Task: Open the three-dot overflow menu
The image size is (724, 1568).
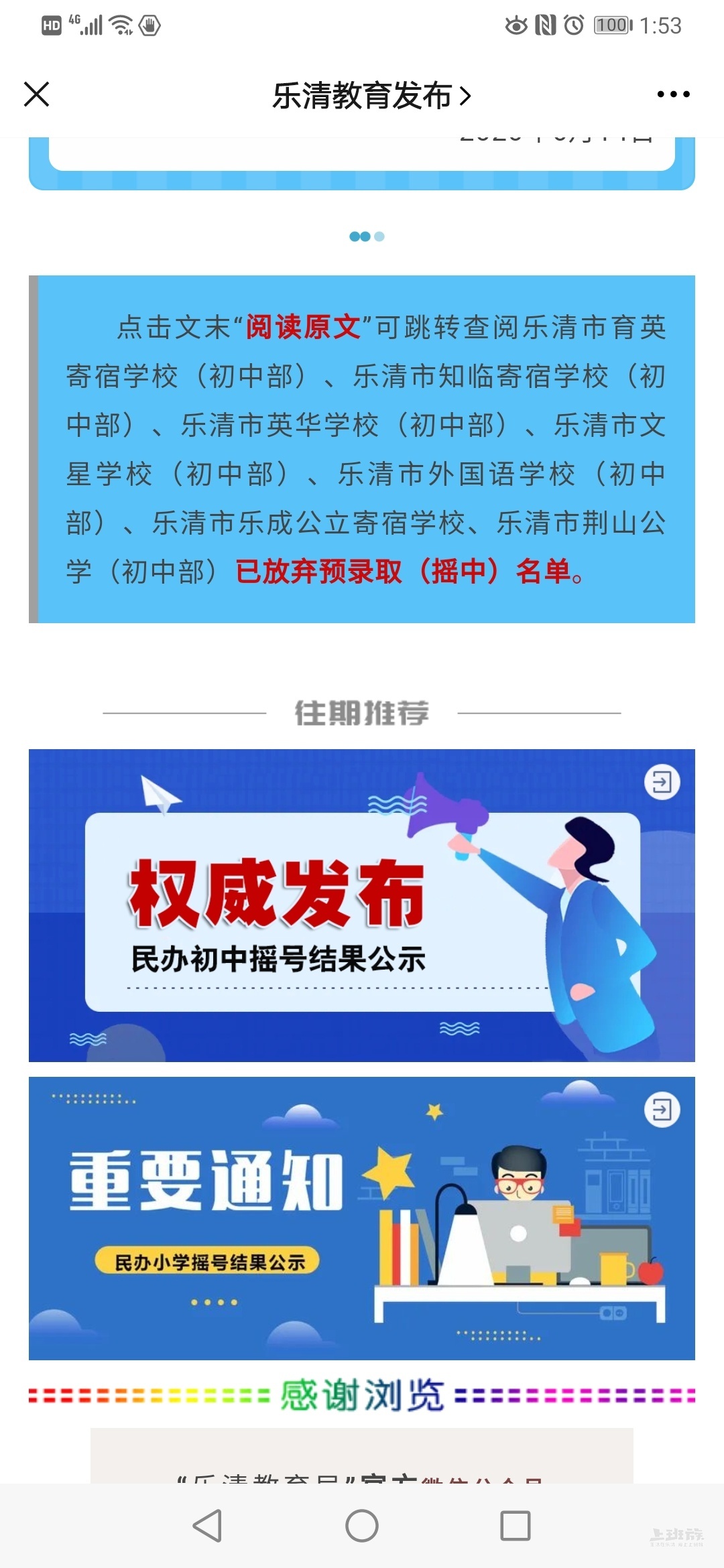Action: point(673,94)
